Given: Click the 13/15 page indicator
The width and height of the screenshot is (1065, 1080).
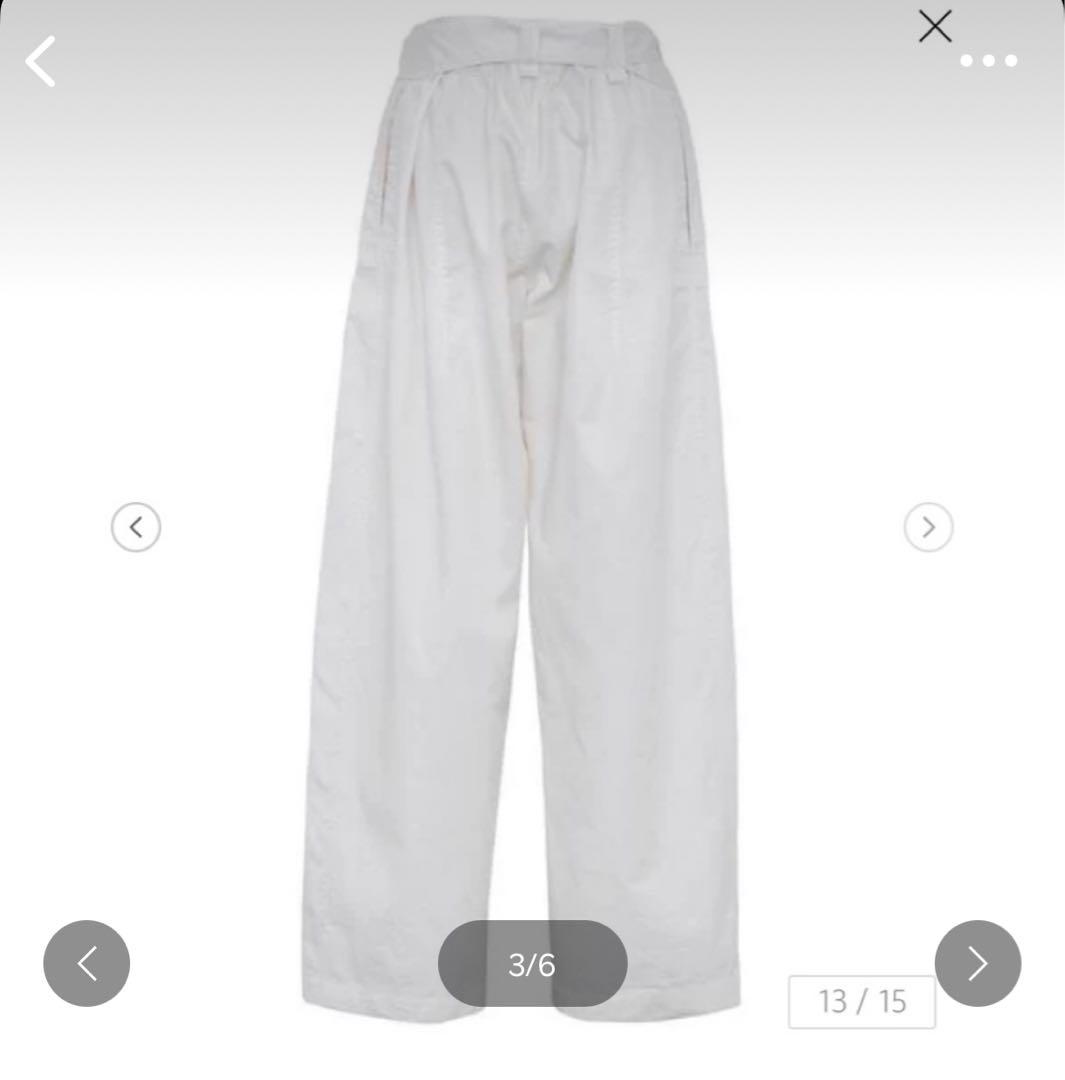Looking at the screenshot, I should point(862,1001).
